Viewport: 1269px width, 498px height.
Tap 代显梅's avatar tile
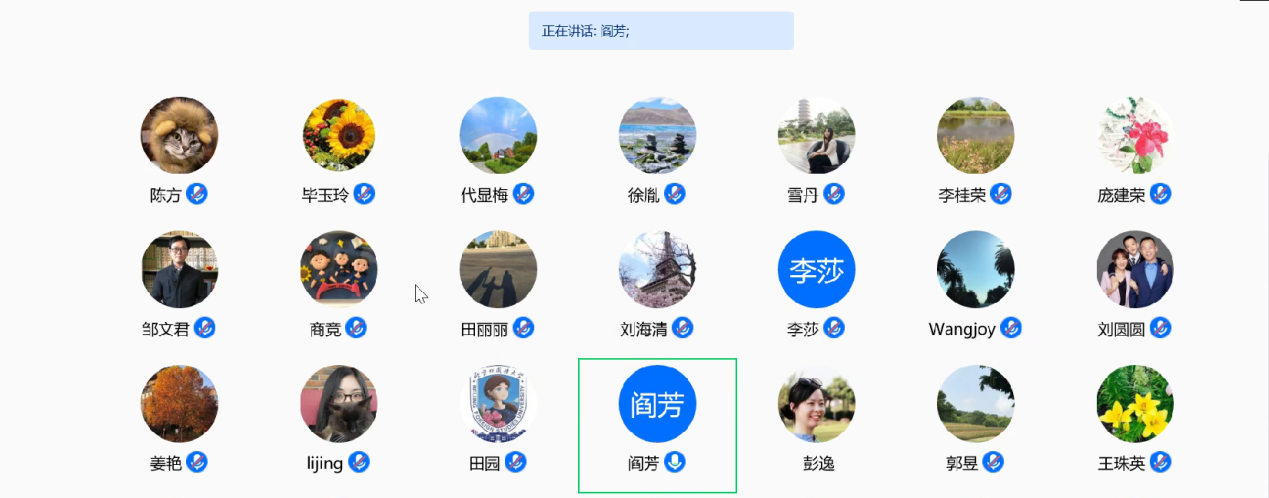click(x=498, y=136)
